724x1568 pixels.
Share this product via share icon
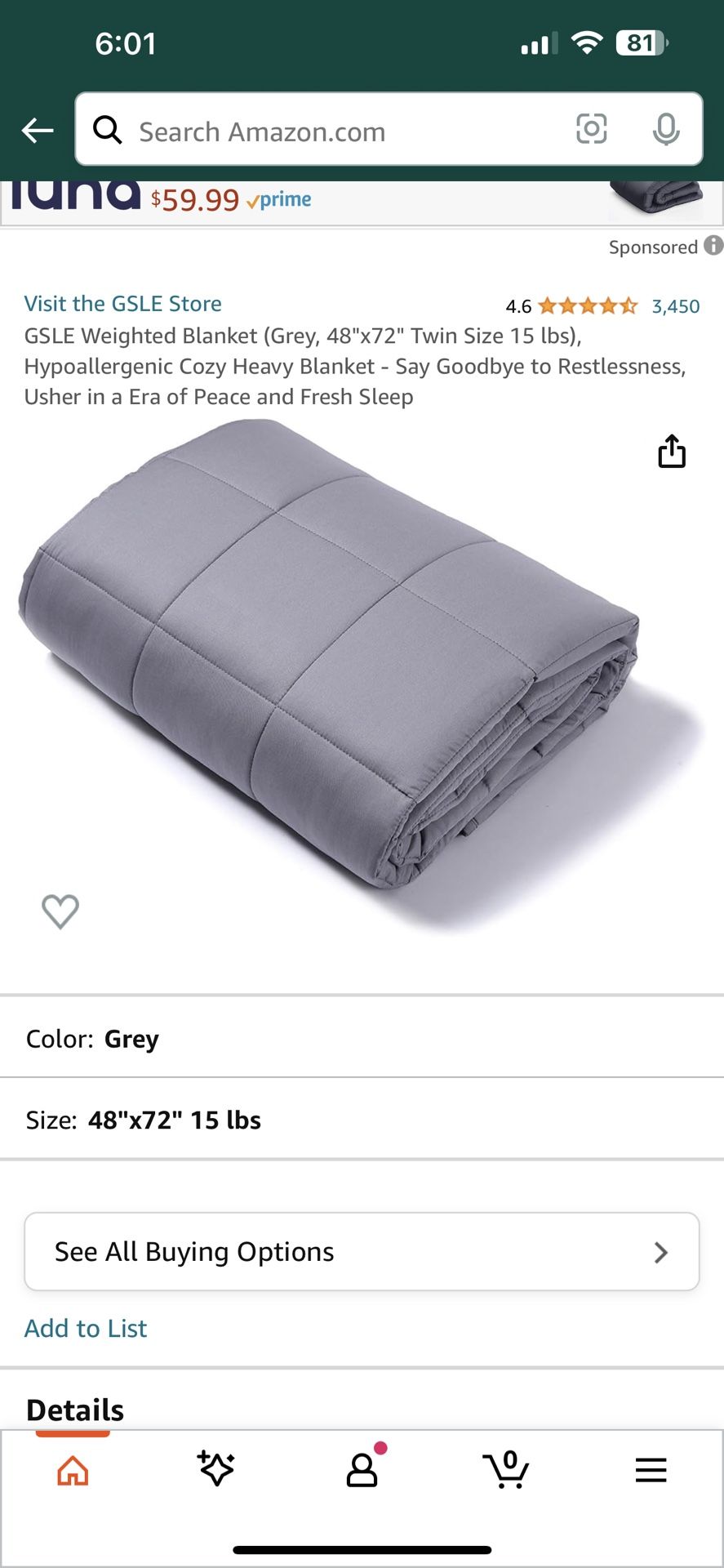tap(672, 451)
